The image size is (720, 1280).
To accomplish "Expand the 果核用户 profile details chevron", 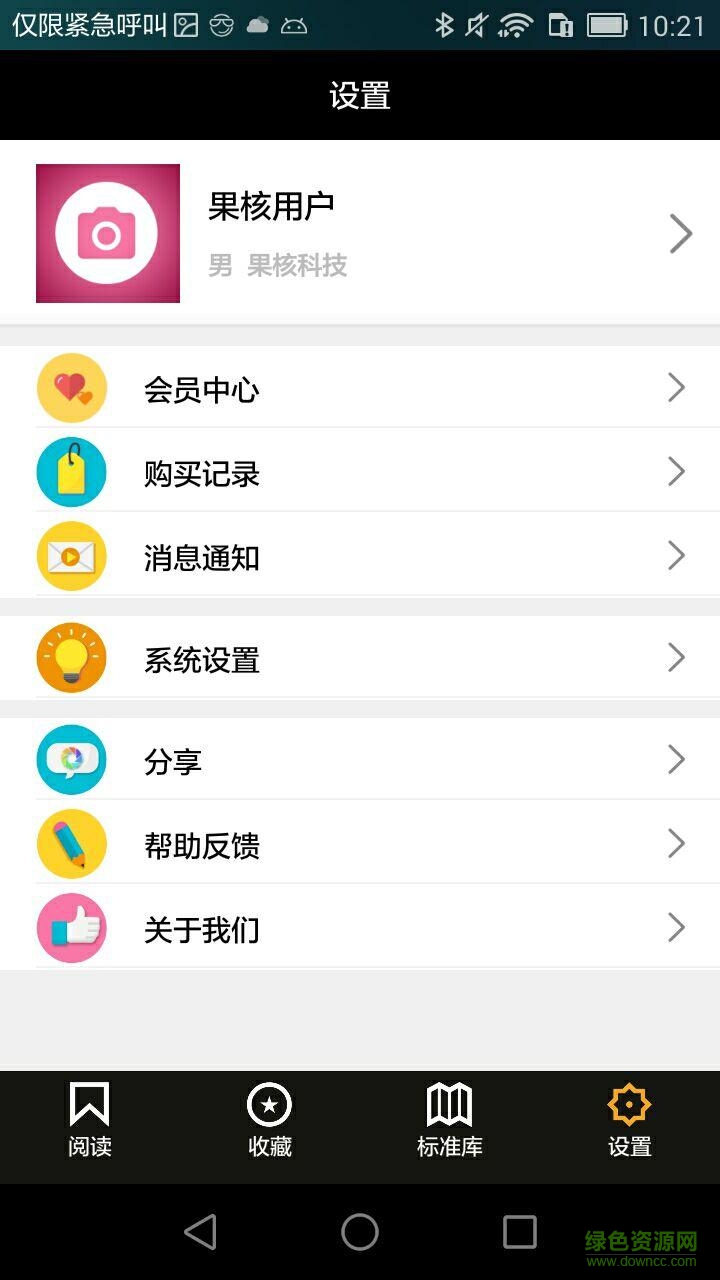I will (681, 233).
